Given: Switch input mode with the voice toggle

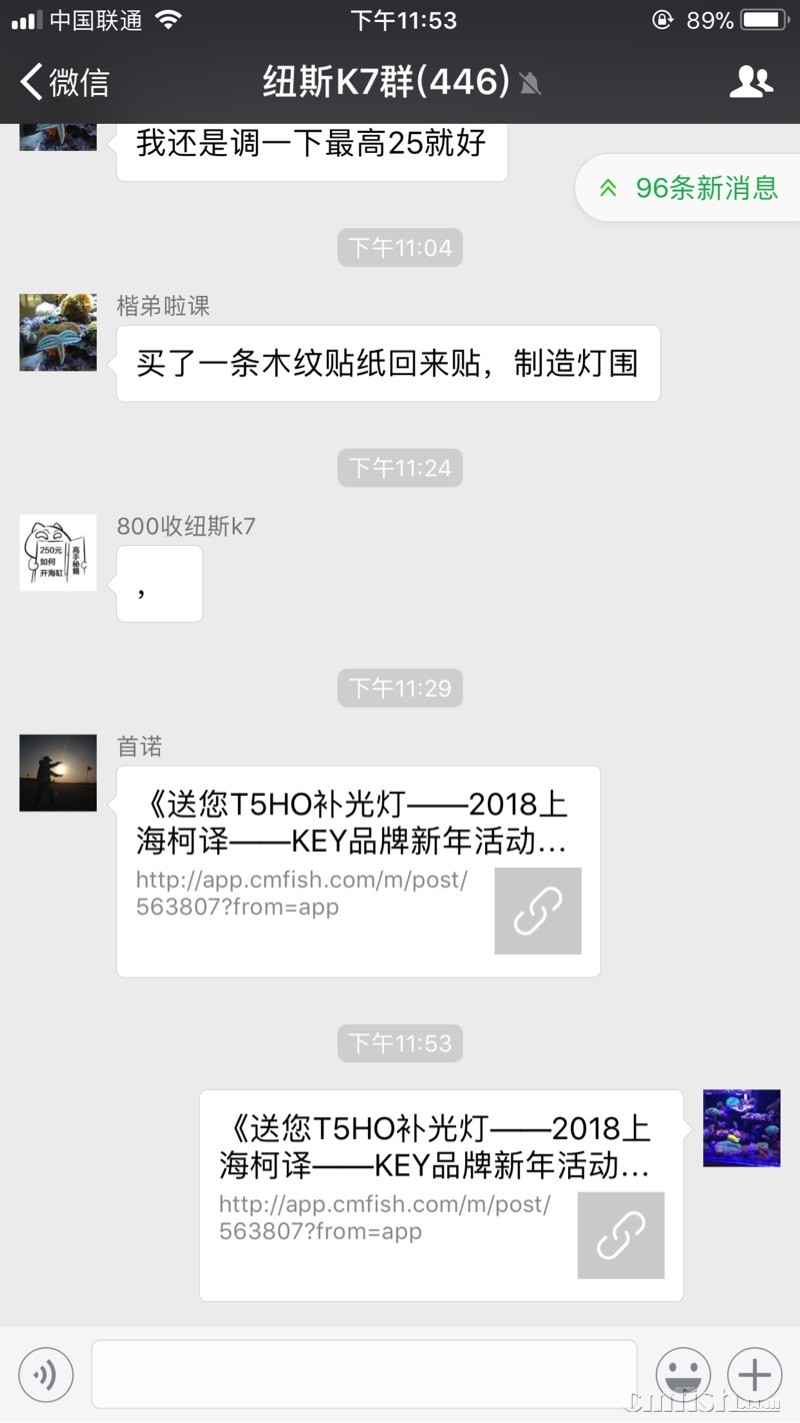Looking at the screenshot, I should tap(45, 1374).
